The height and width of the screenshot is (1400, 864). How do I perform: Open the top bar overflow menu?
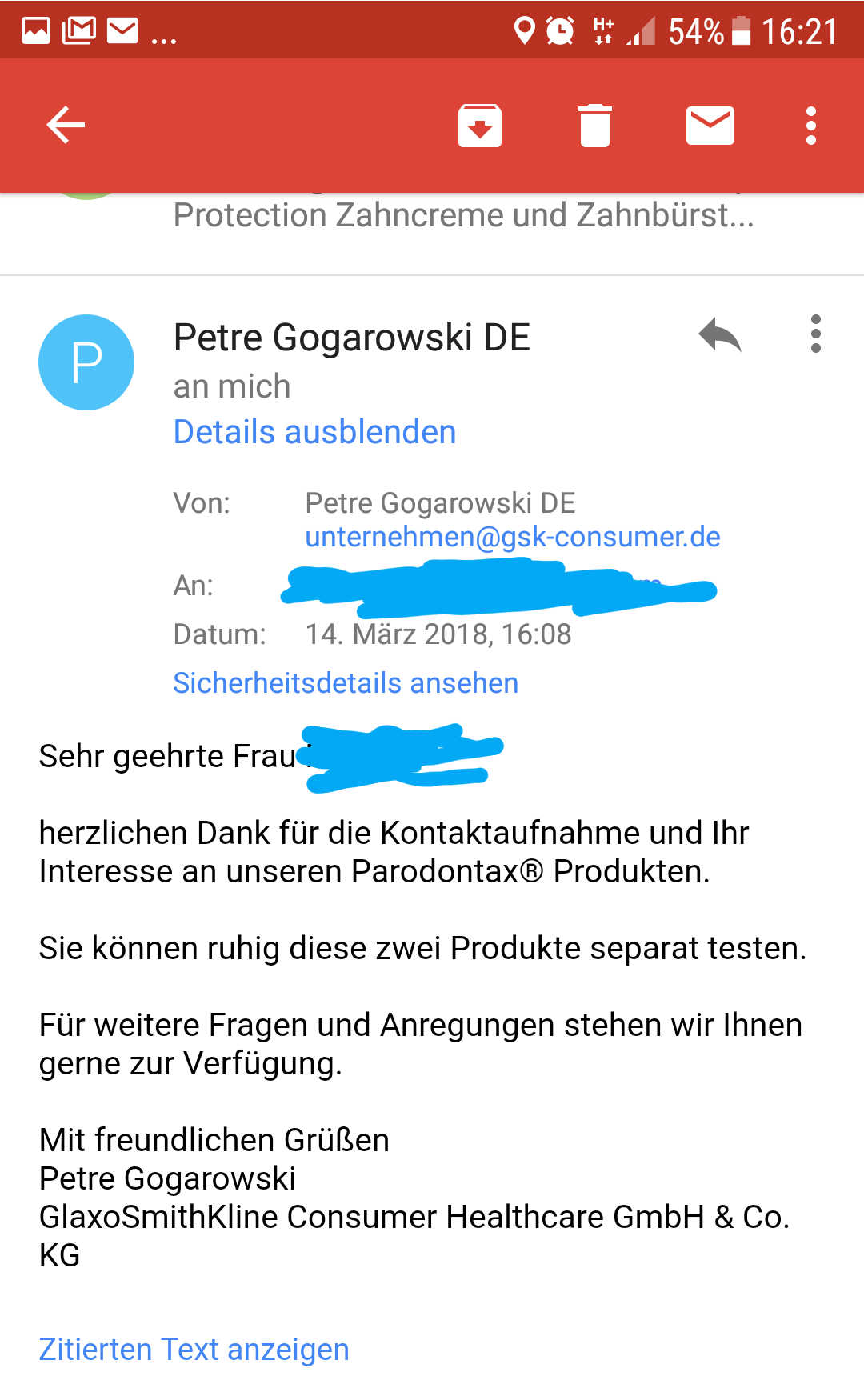[811, 126]
